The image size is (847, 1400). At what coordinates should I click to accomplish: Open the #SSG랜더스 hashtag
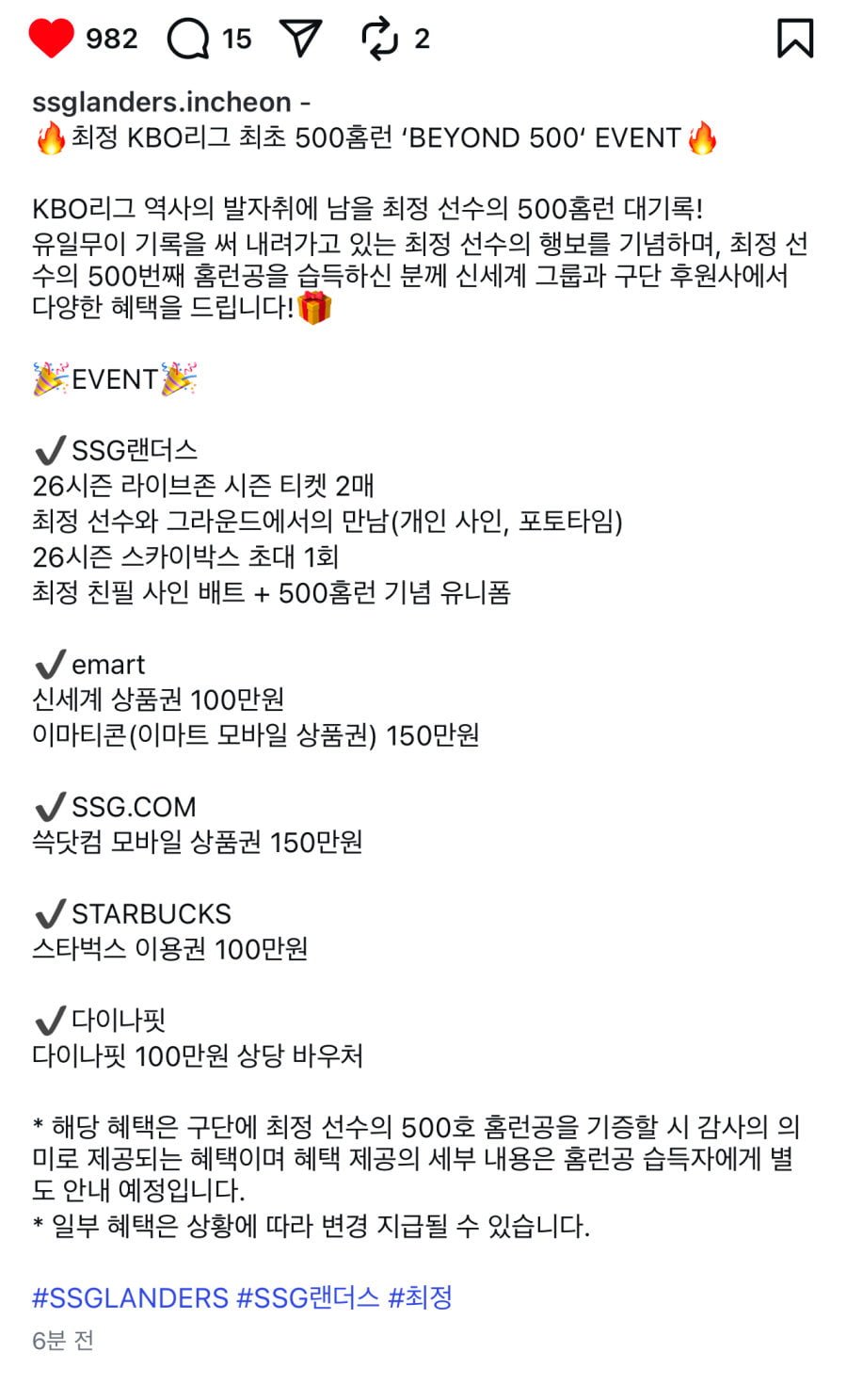point(307,1297)
